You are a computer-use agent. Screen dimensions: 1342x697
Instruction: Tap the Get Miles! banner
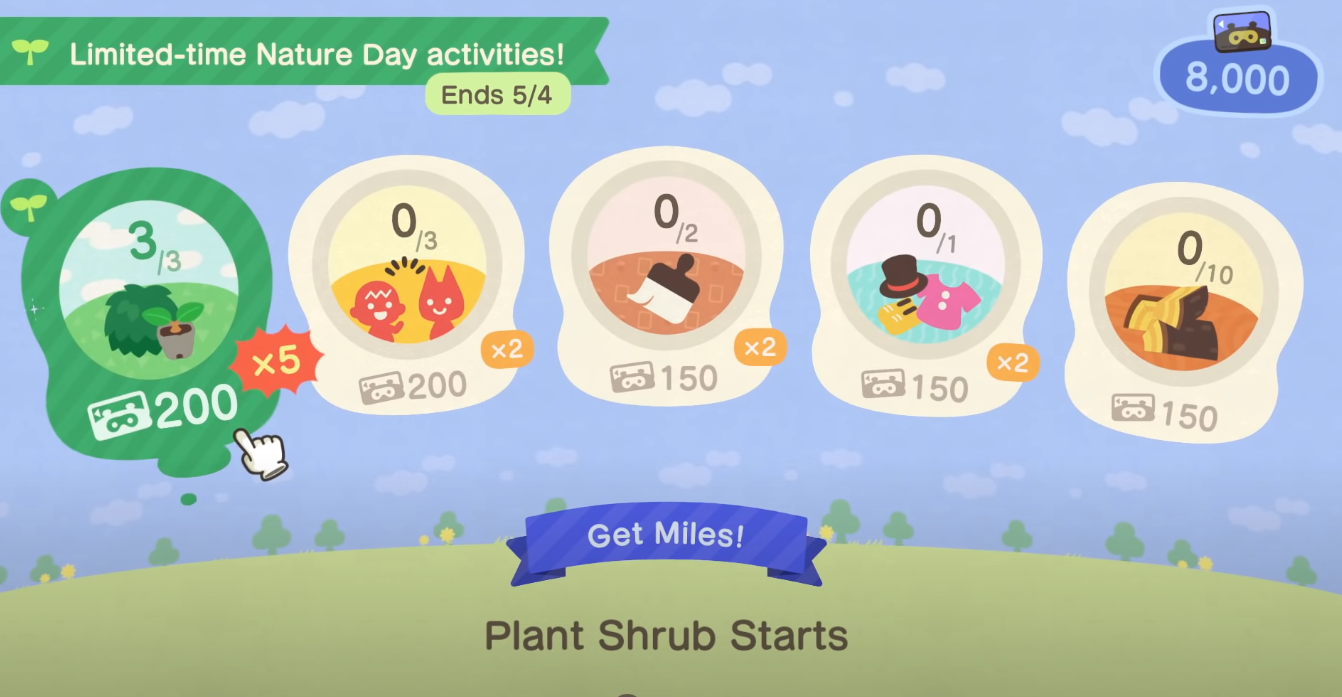[665, 535]
